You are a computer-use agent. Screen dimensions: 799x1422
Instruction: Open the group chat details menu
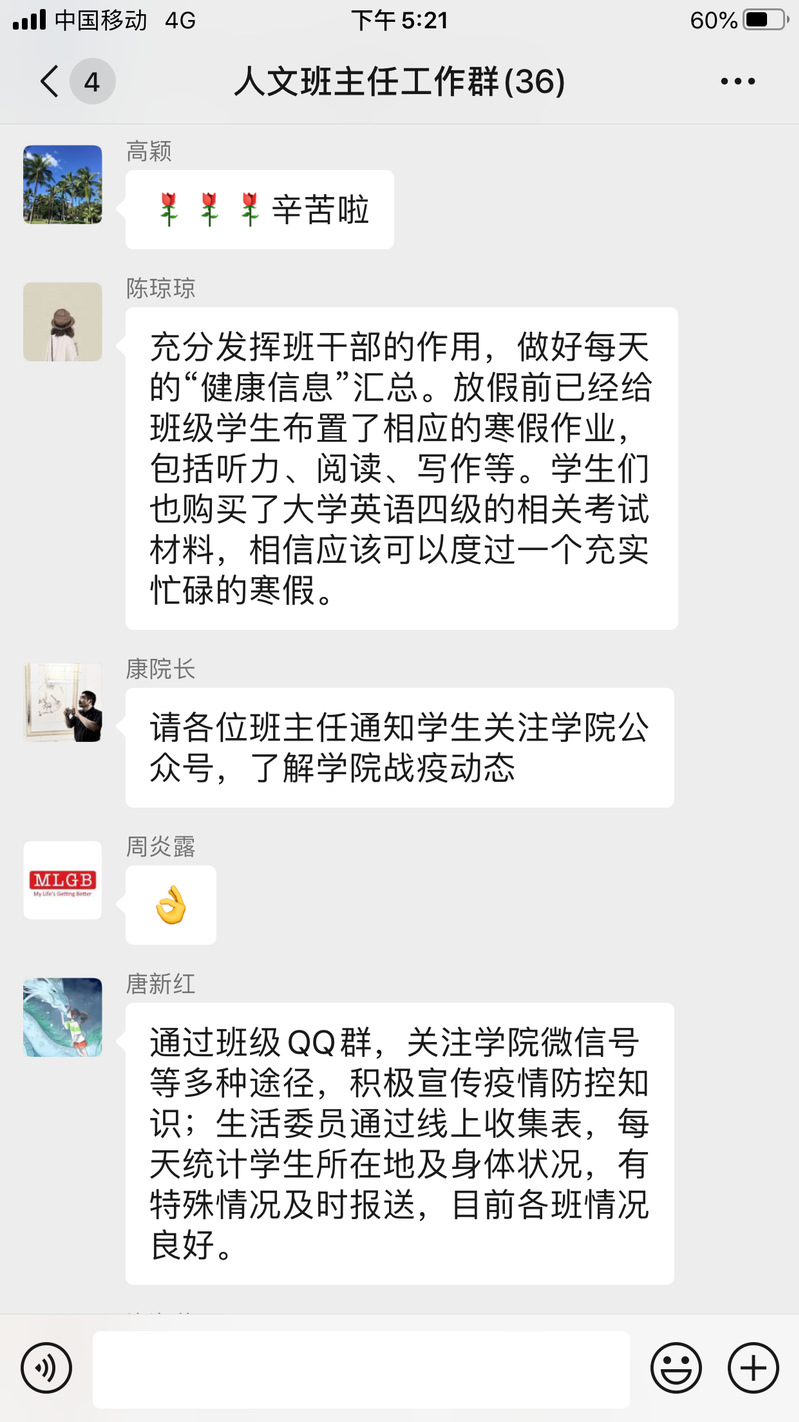pos(738,82)
